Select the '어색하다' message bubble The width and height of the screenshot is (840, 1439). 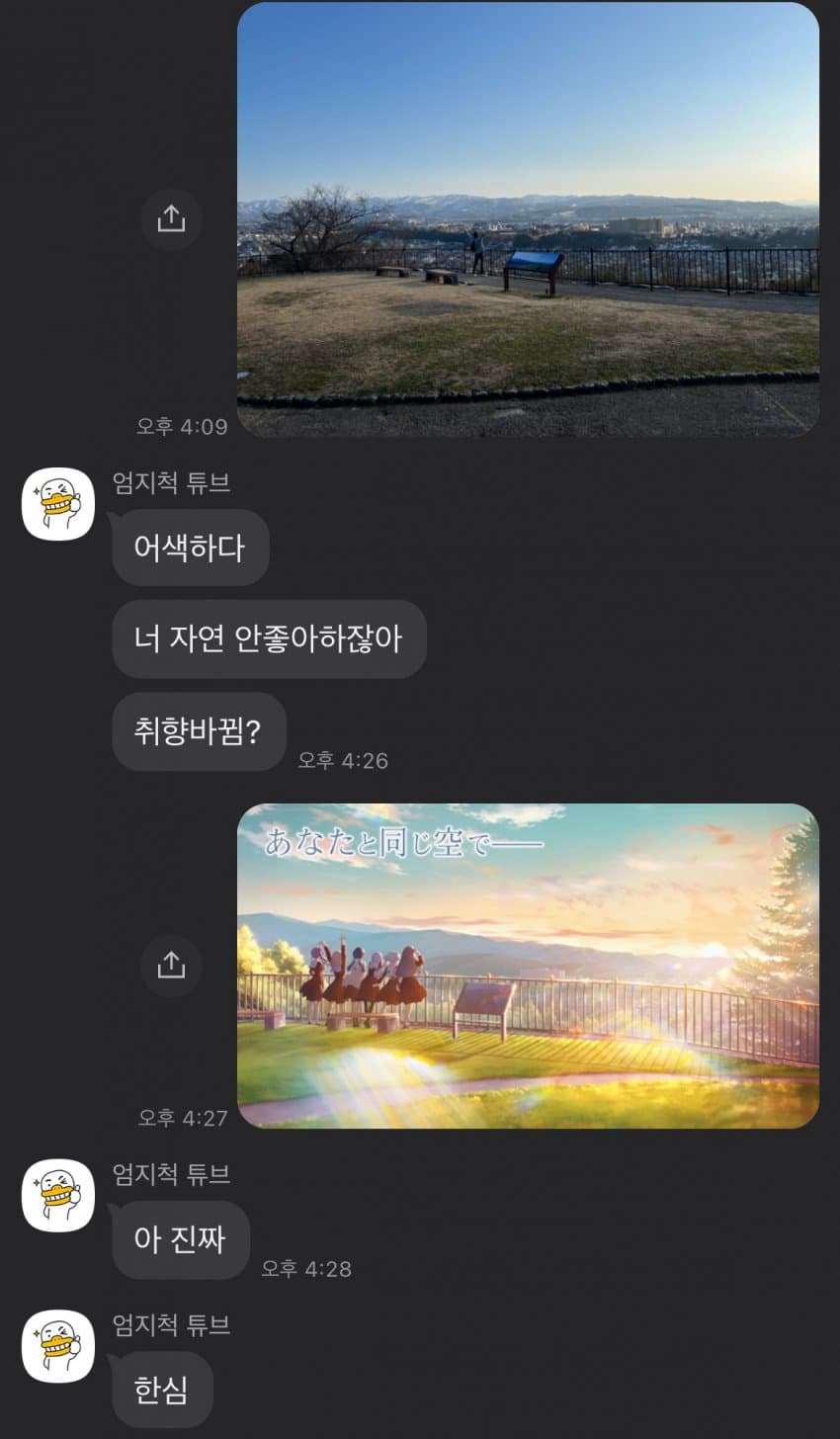(190, 549)
